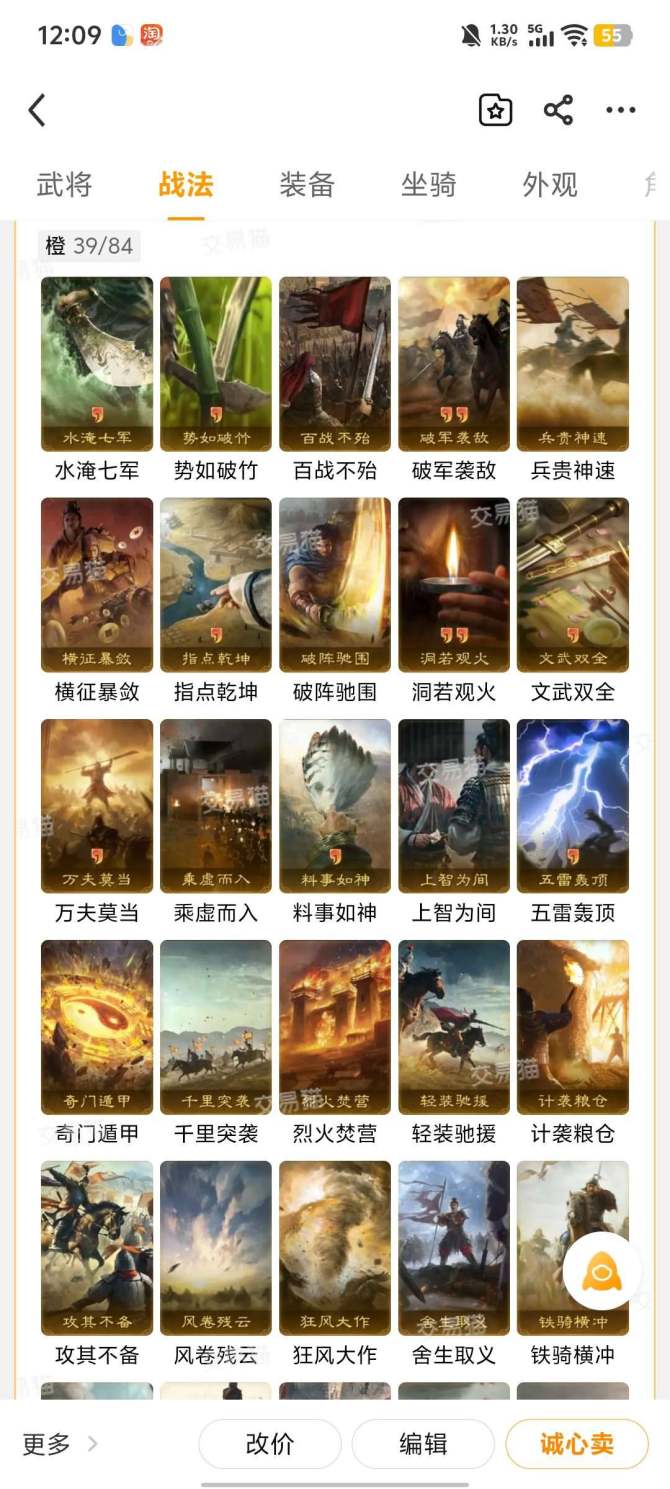Open the three-dot overflow menu
The height and width of the screenshot is (1489, 670).
click(620, 110)
